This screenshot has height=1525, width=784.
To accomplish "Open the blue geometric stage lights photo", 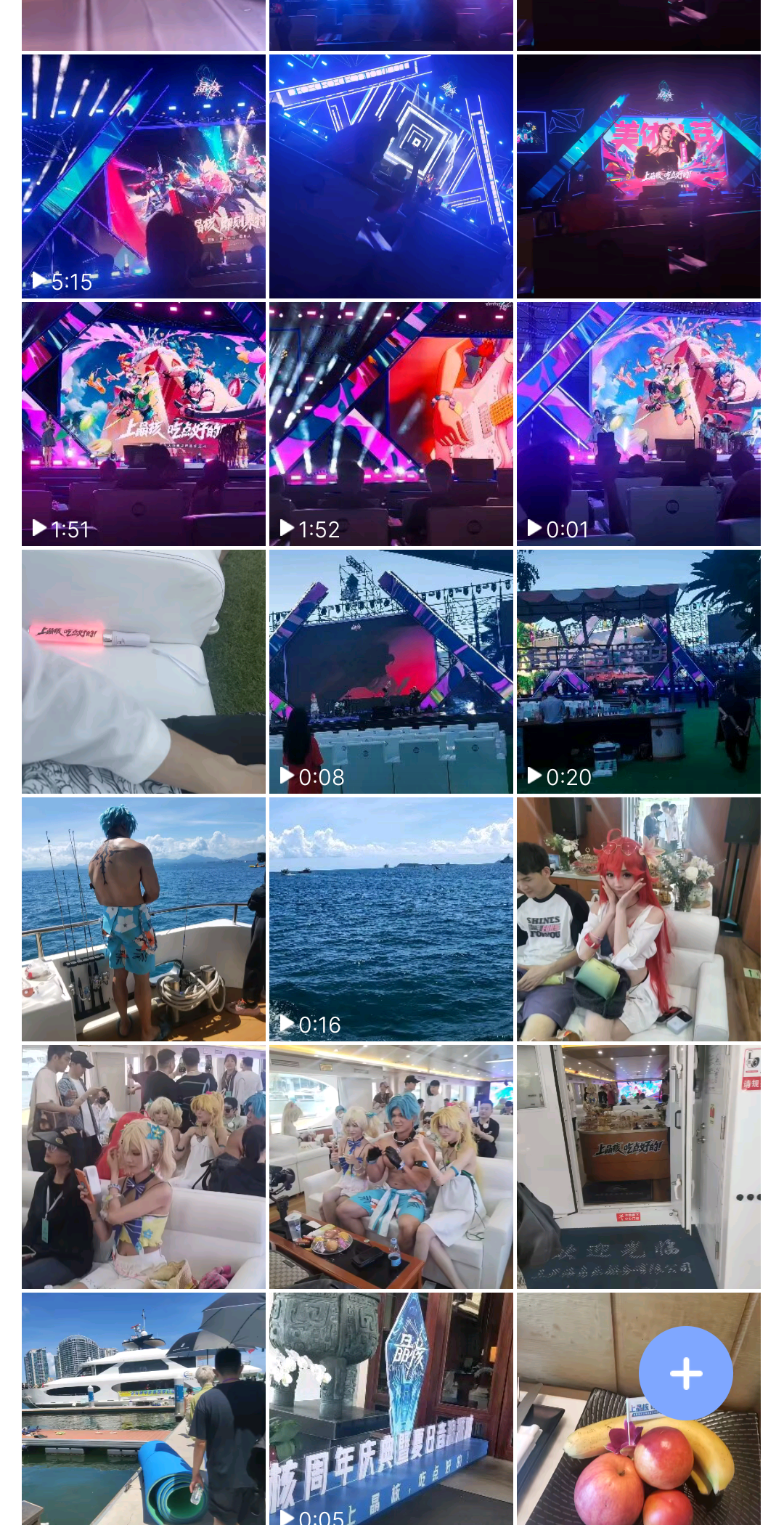I will [391, 176].
